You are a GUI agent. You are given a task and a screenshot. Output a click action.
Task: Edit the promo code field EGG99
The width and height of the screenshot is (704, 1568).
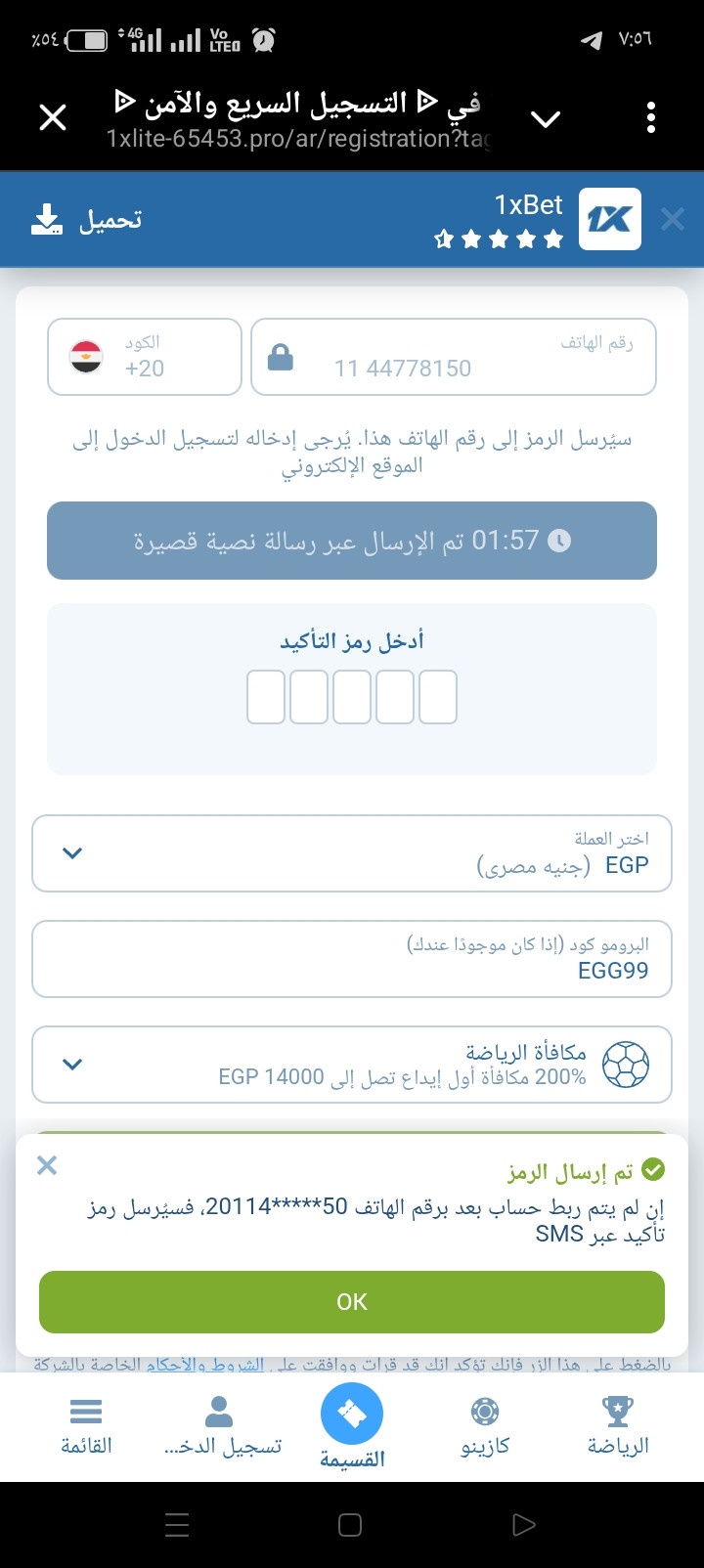point(352,959)
